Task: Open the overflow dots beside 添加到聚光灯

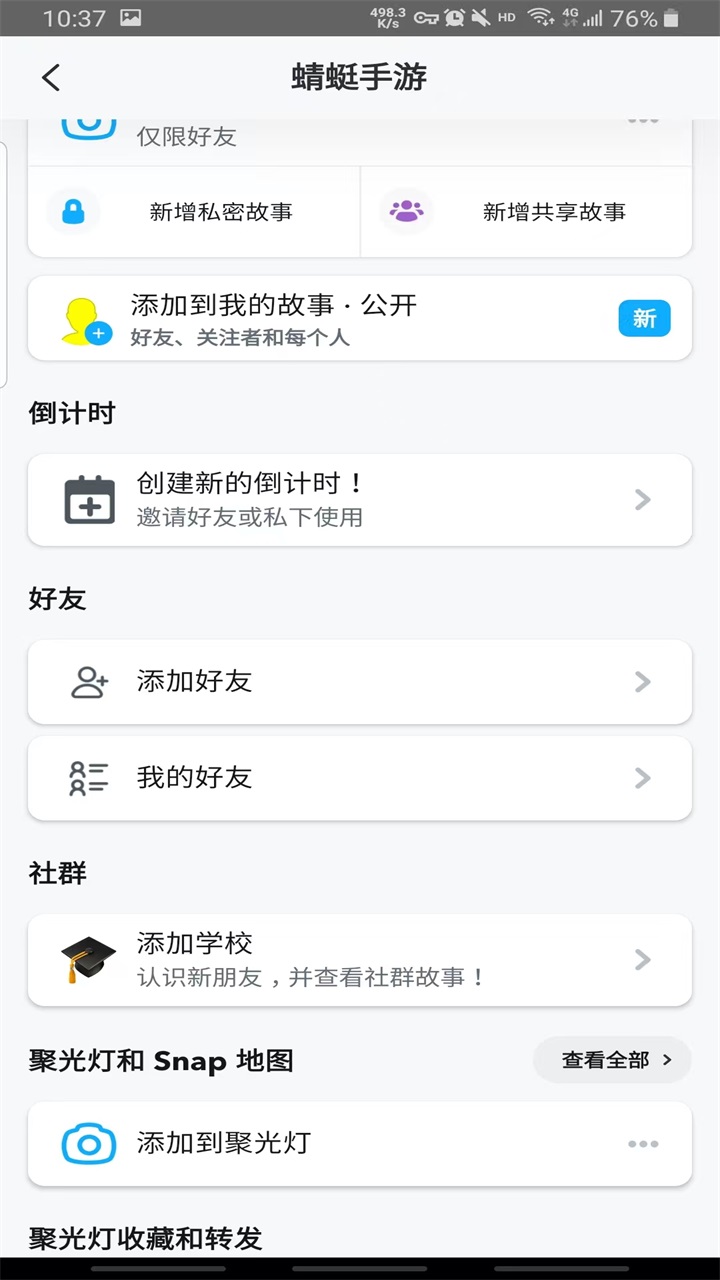Action: [x=643, y=1144]
